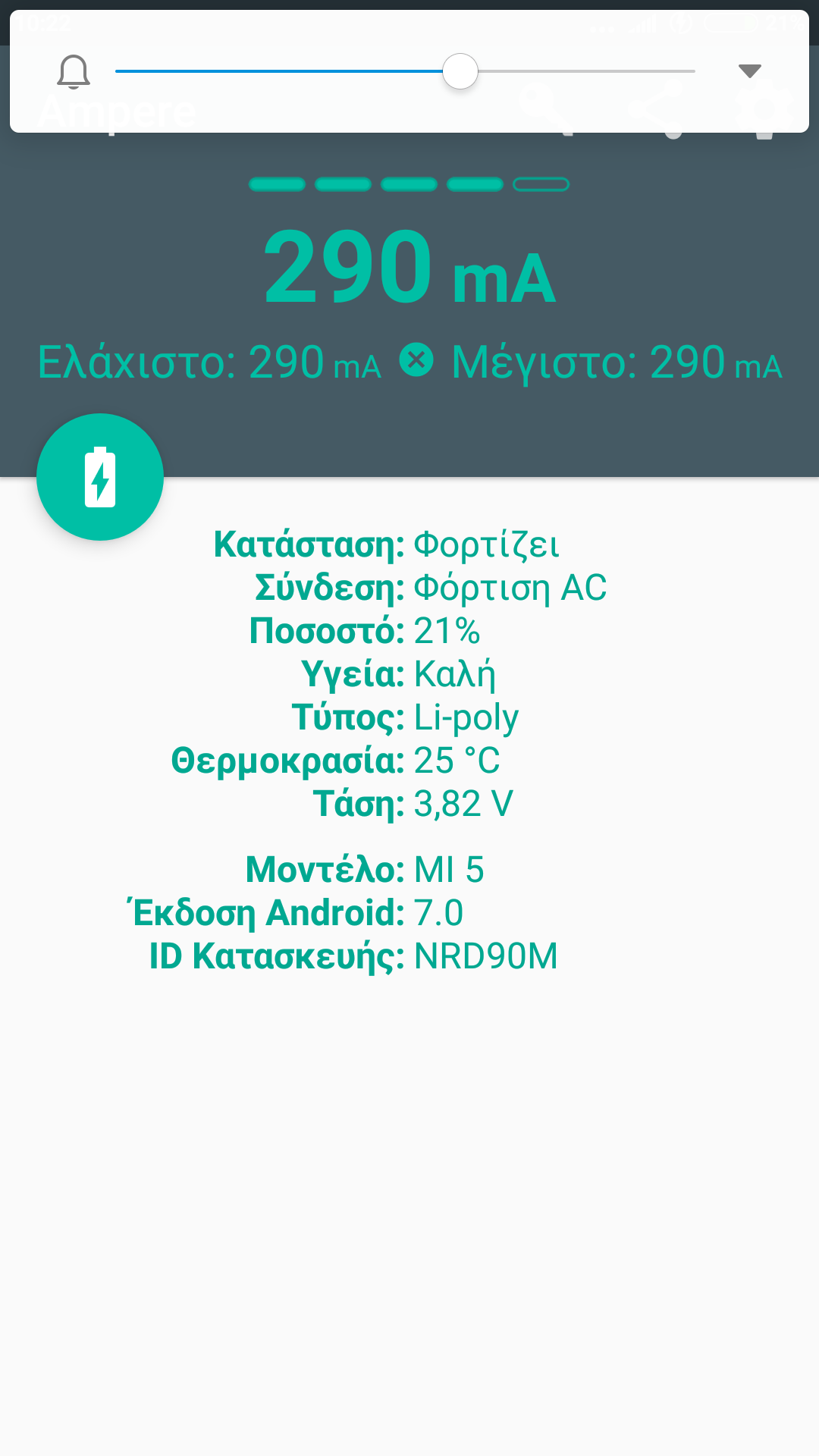Expand the volume panel dropdown arrow
Screen dimensions: 819x1456
tap(749, 71)
